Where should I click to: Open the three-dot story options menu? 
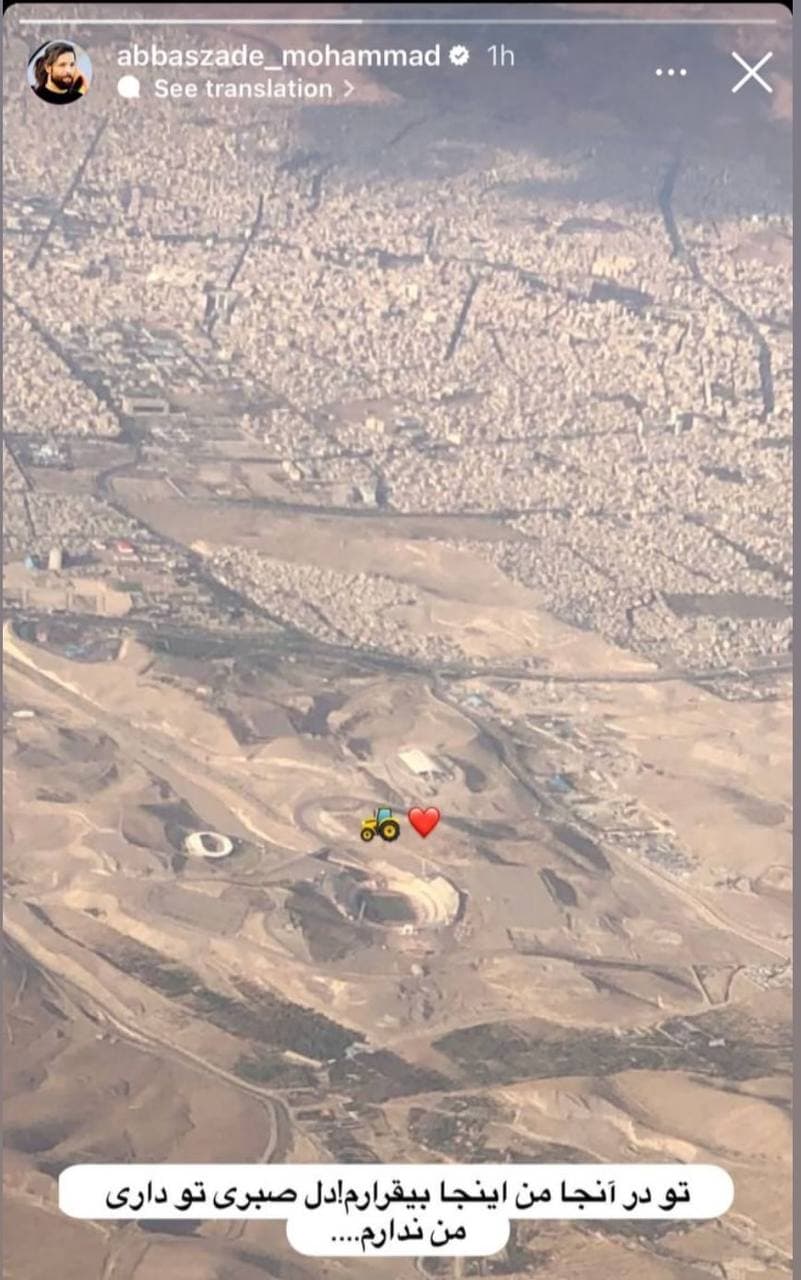click(671, 72)
